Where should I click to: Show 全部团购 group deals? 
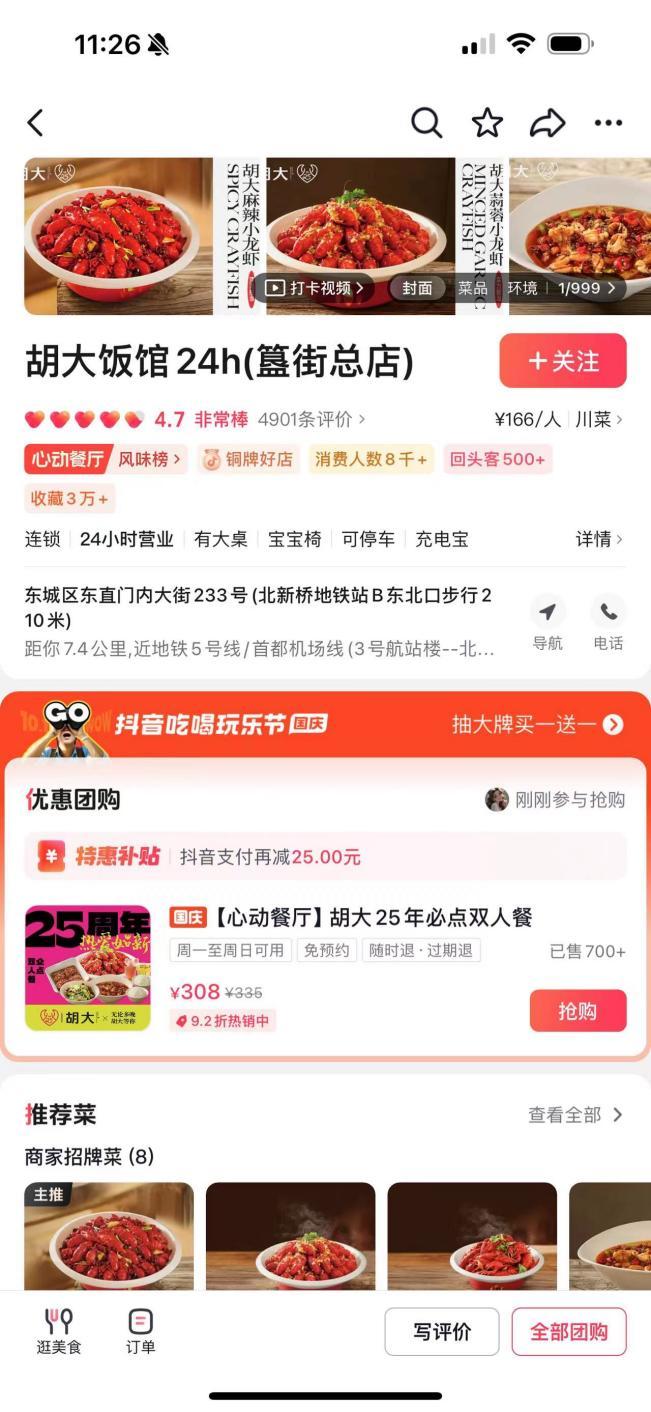coord(568,1331)
